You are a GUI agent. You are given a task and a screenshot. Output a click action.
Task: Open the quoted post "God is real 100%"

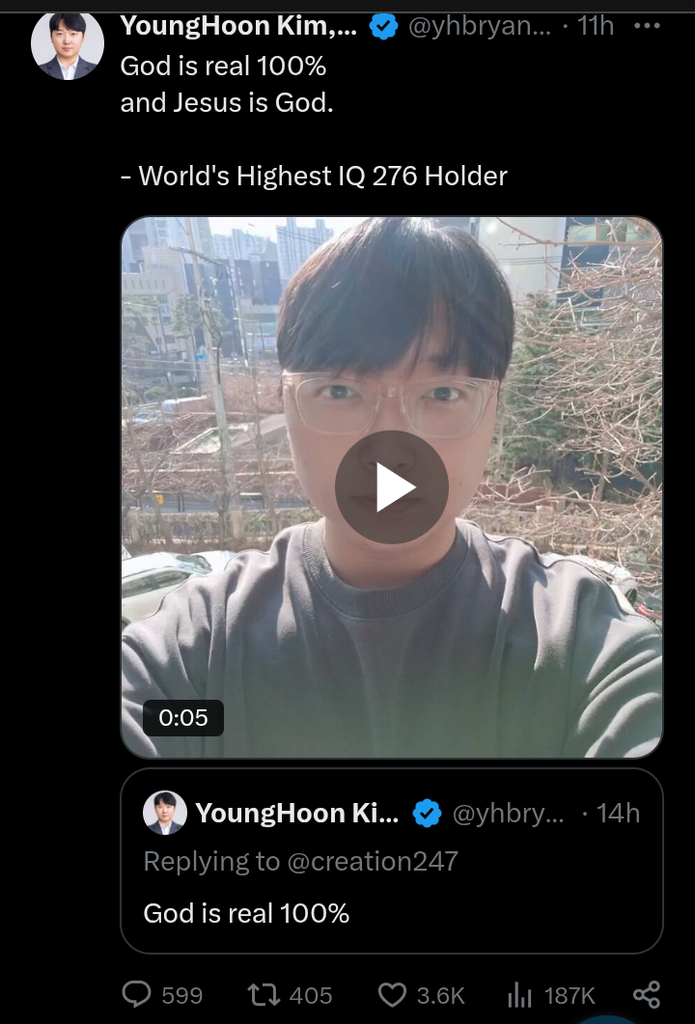point(391,912)
